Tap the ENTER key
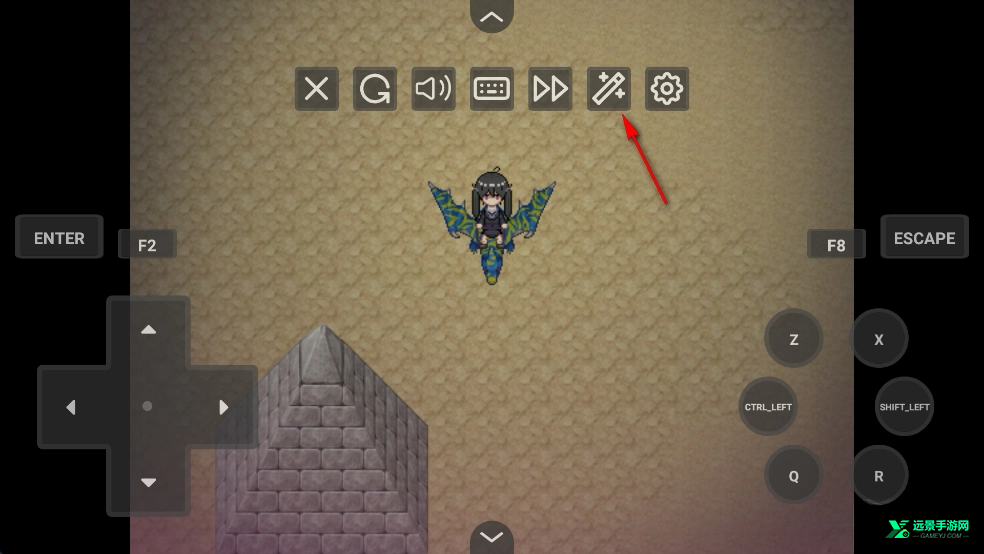The image size is (984, 554). click(x=59, y=238)
